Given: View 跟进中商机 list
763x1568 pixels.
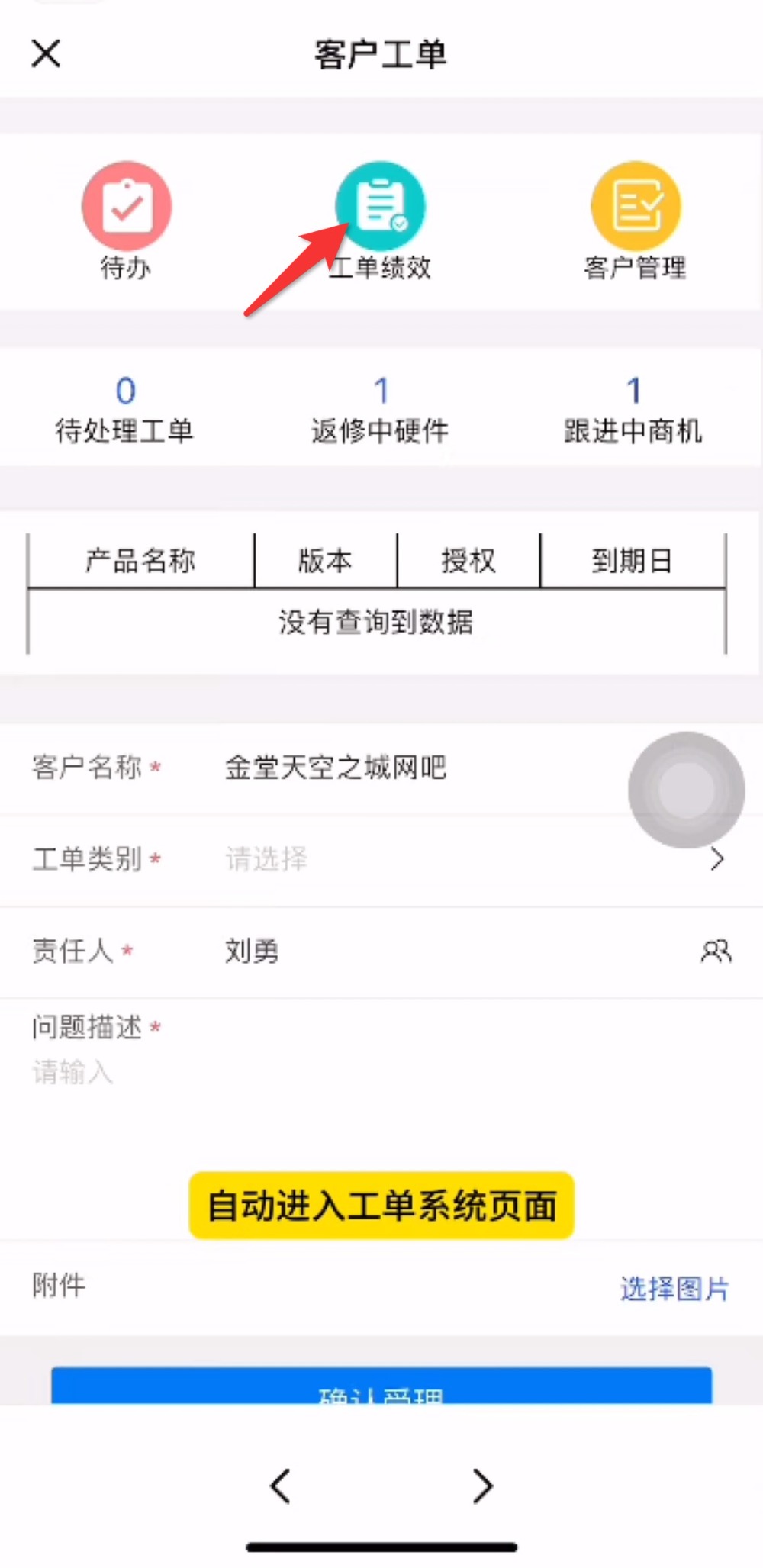Looking at the screenshot, I should (x=633, y=411).
